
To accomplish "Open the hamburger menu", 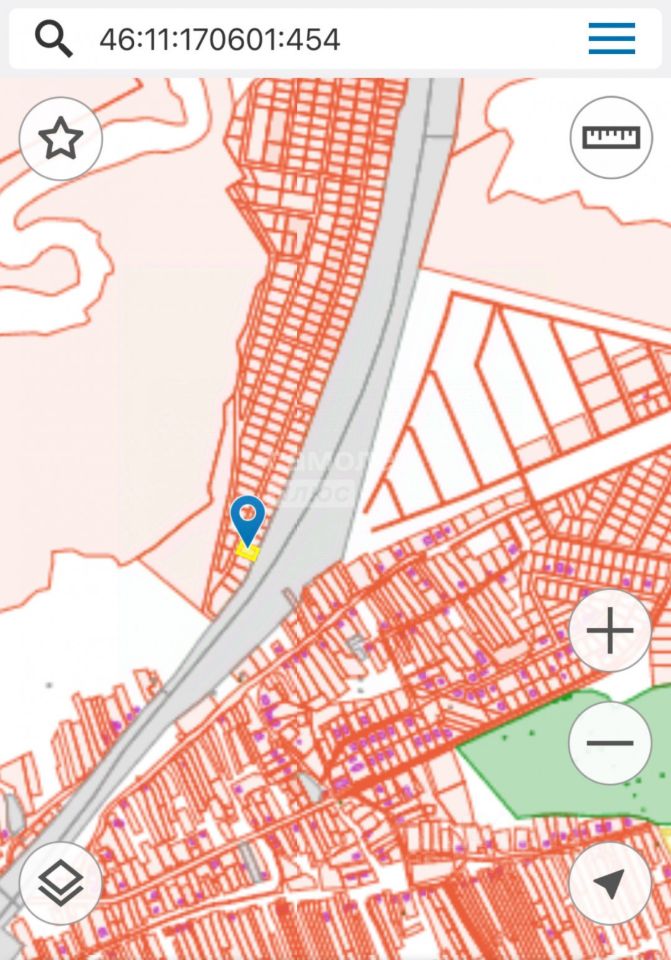I will tap(611, 39).
